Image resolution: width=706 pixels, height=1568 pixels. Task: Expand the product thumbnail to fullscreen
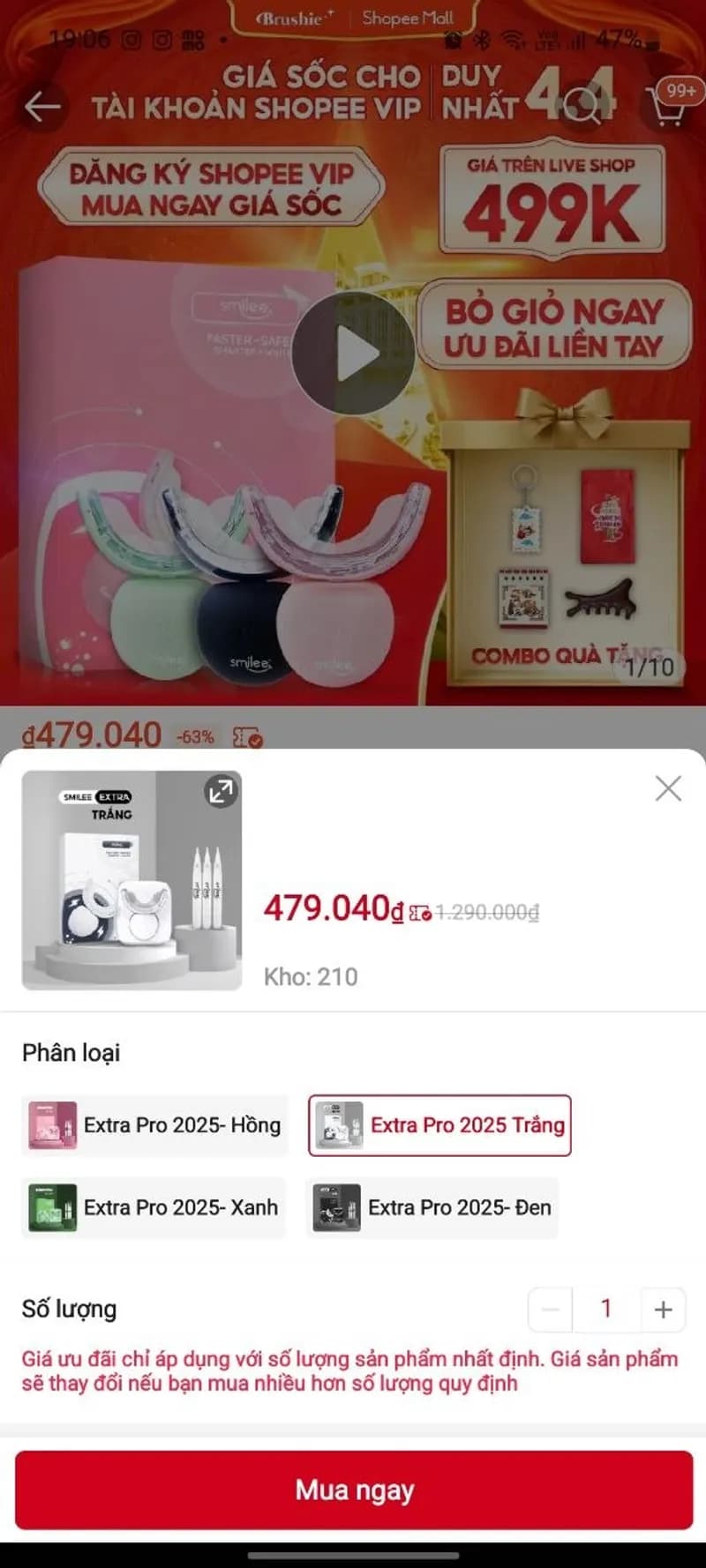(x=222, y=793)
